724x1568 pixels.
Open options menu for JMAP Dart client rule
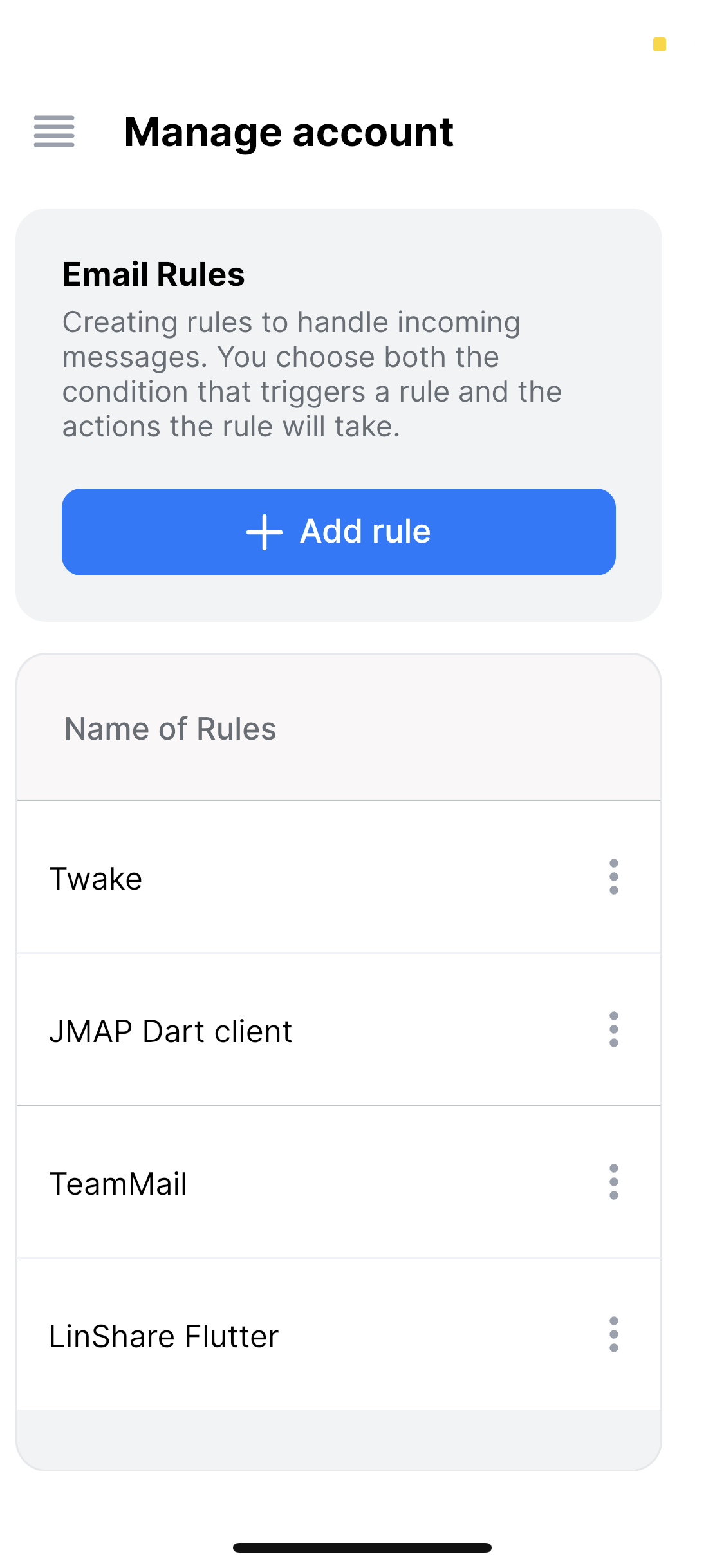click(x=614, y=1030)
